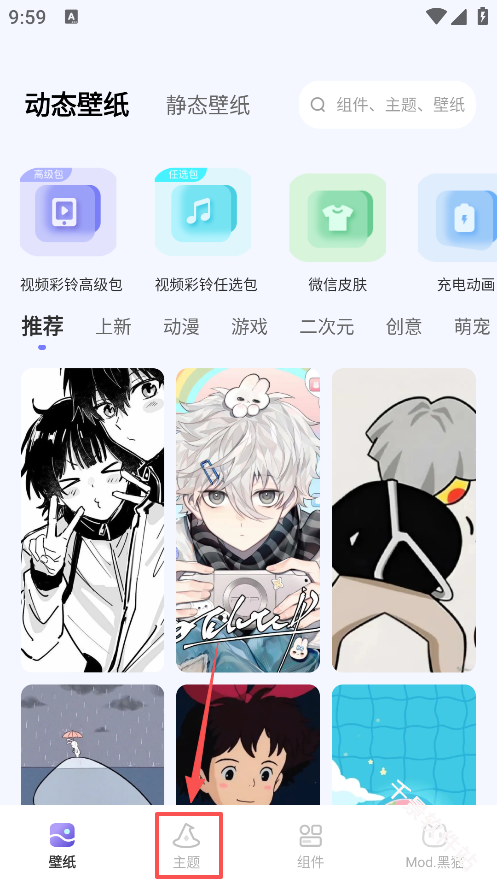Open 视频彩铃任选包
497x885 pixels.
pos(205,230)
